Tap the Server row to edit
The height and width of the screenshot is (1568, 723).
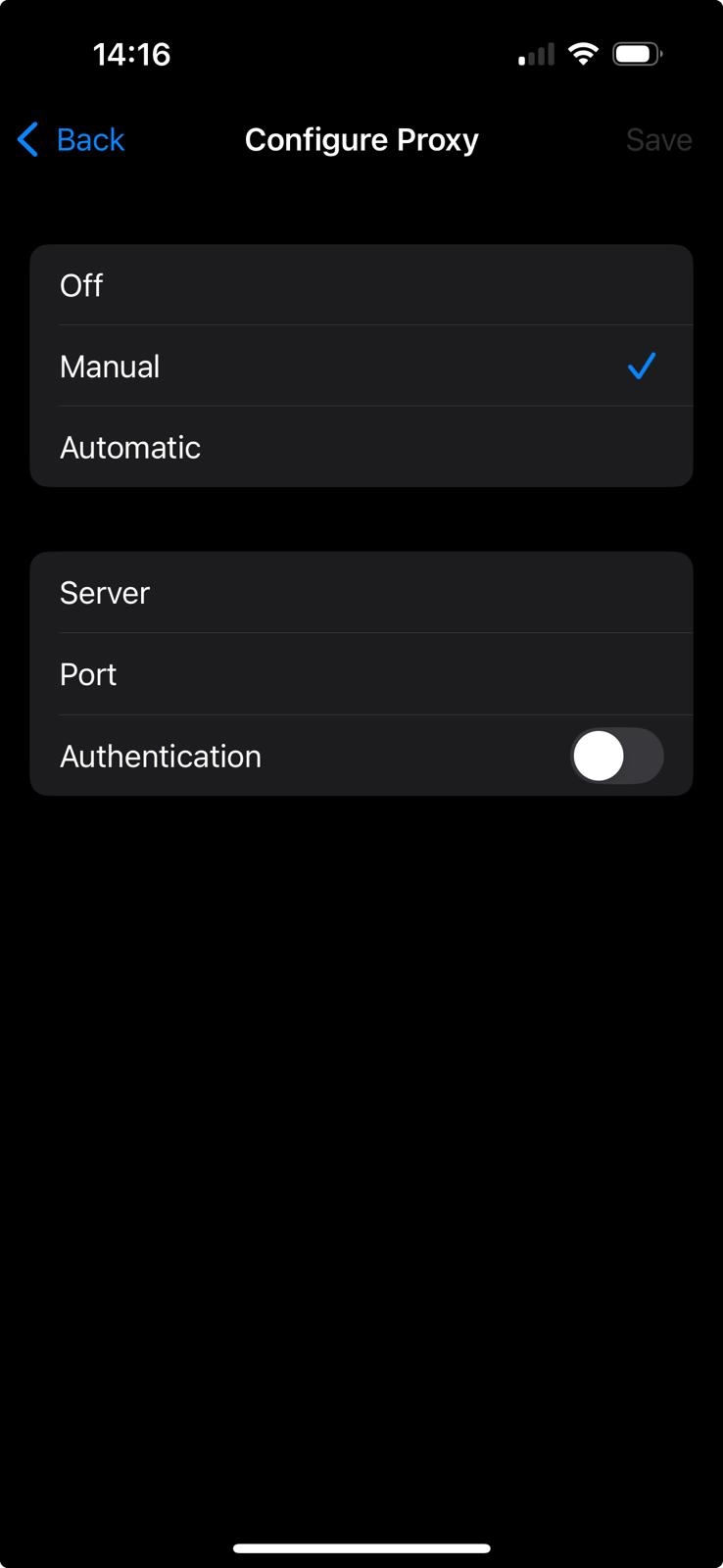pyautogui.click(x=361, y=592)
